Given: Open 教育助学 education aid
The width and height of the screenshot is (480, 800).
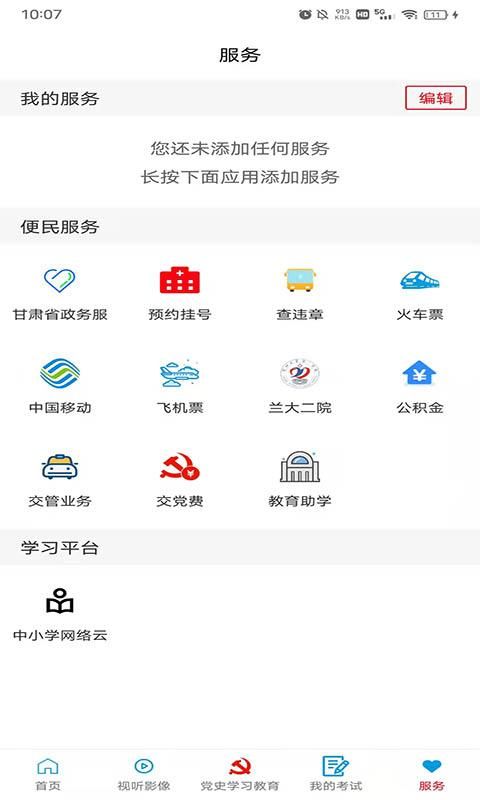Looking at the screenshot, I should coord(300,480).
